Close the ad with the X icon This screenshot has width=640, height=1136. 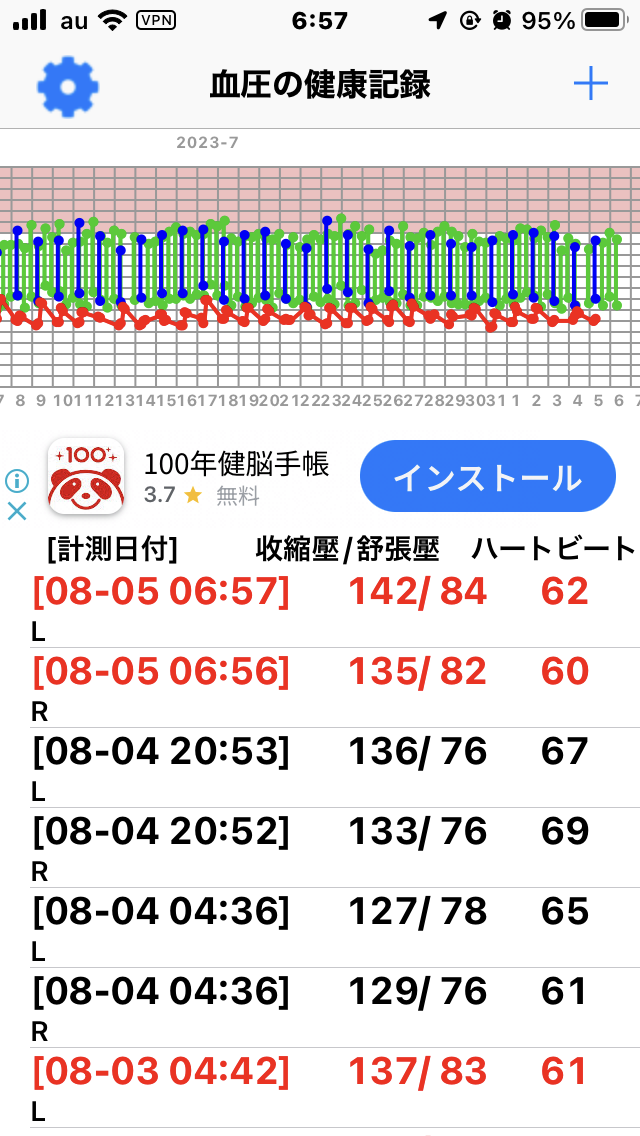[x=17, y=511]
